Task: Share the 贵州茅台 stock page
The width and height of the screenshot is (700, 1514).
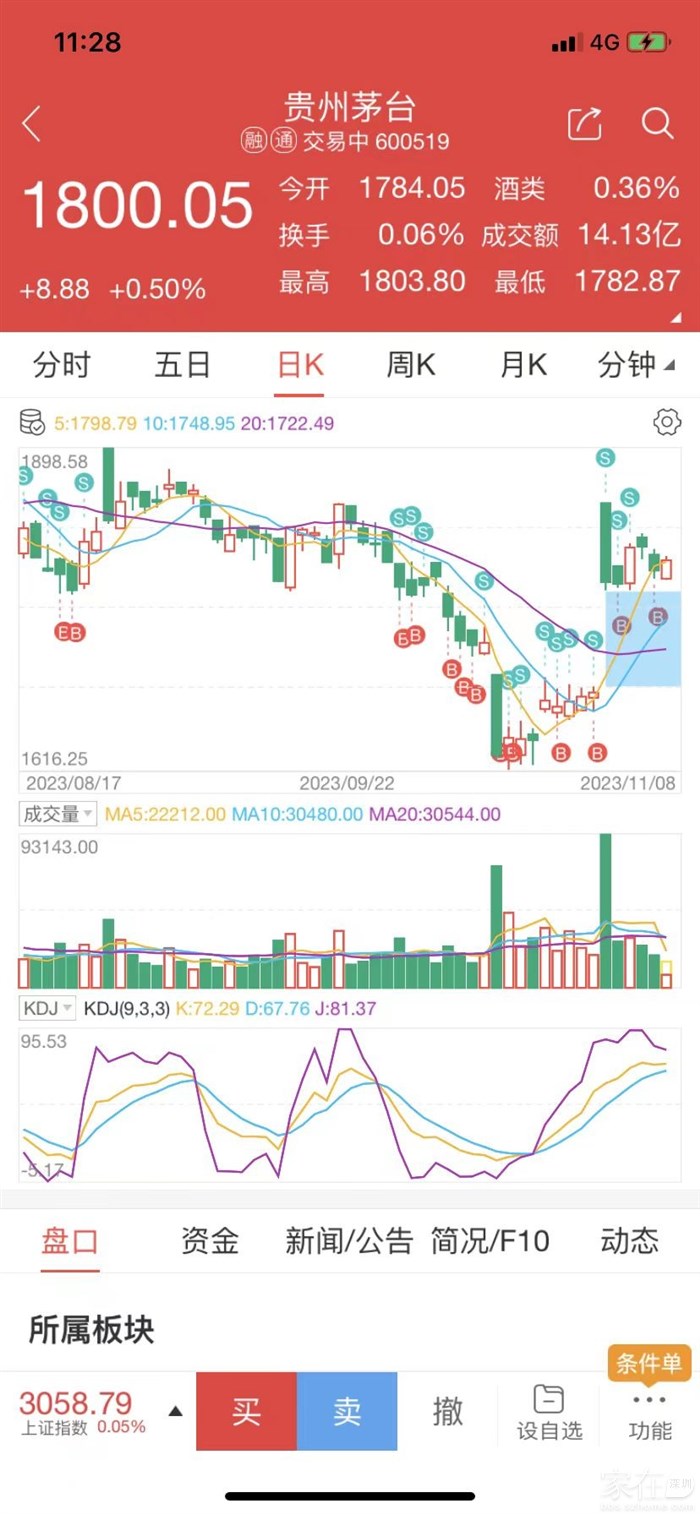Action: 584,124
